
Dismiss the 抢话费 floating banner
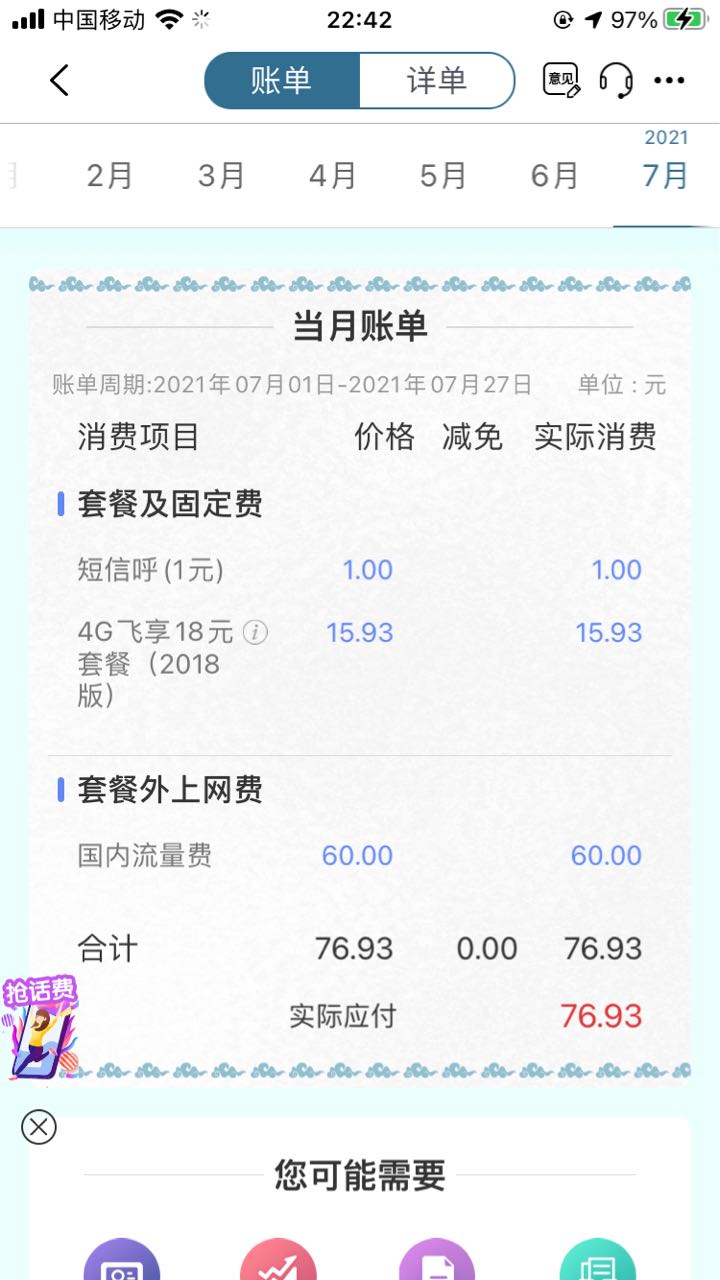tap(39, 1127)
